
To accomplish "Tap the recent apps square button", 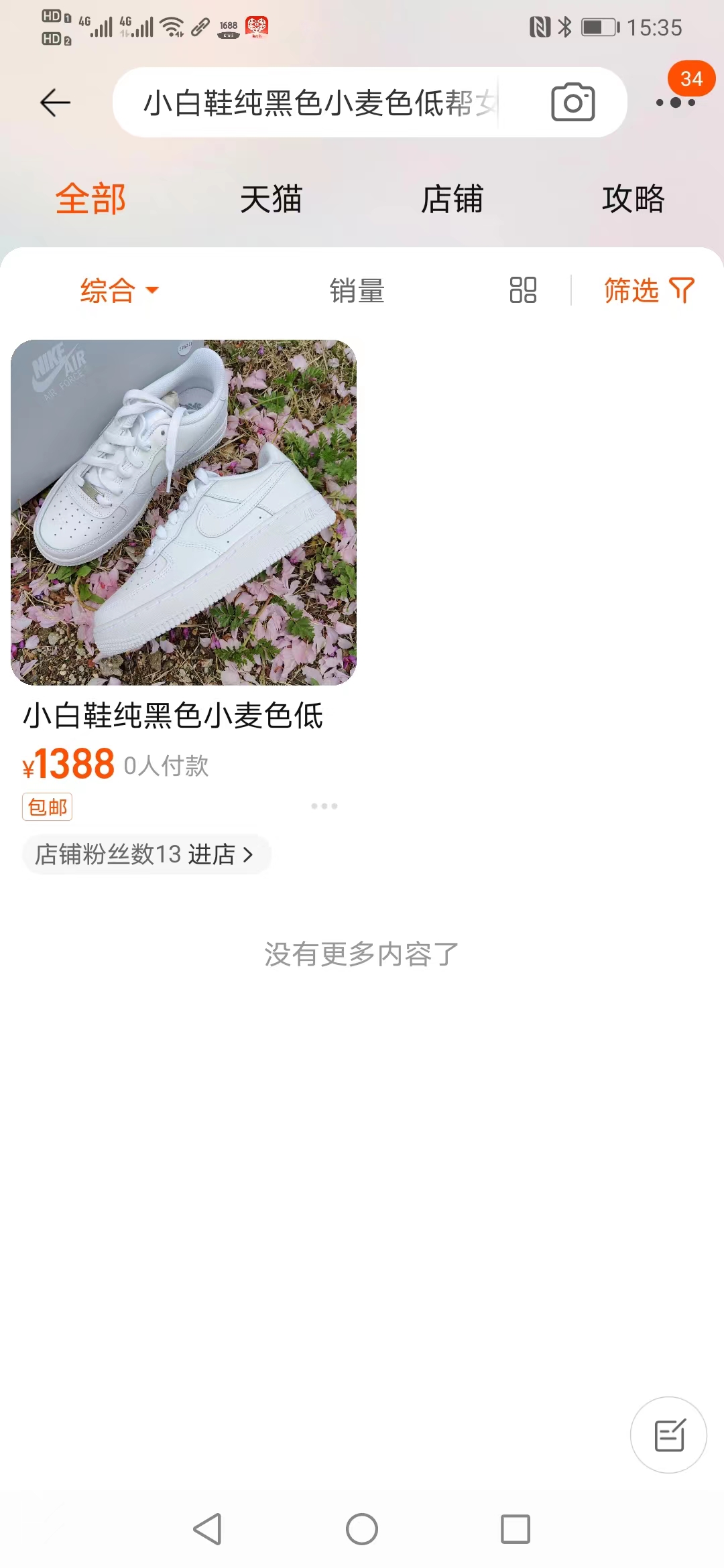I will pyautogui.click(x=515, y=1530).
